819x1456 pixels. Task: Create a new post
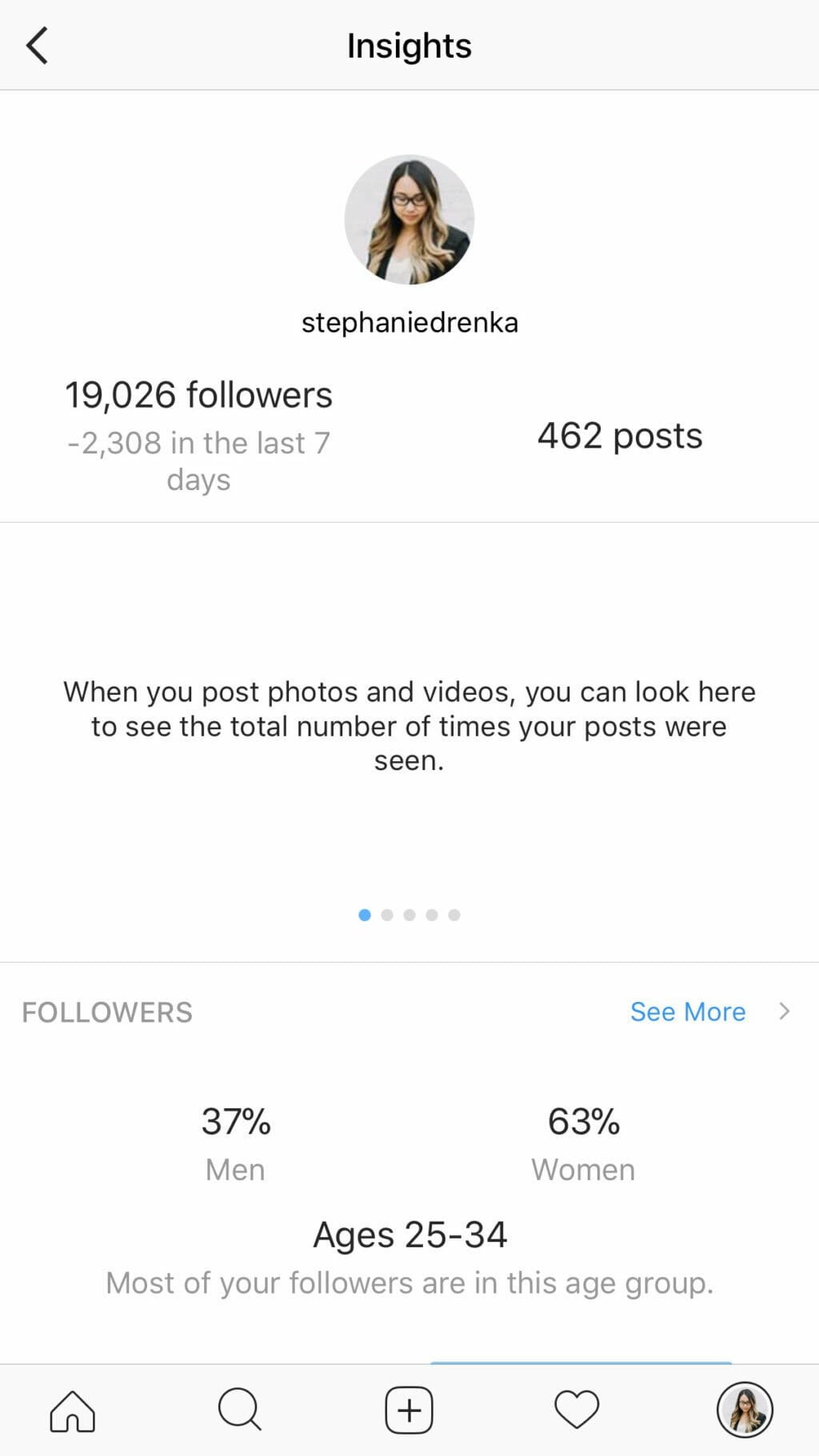point(409,1410)
